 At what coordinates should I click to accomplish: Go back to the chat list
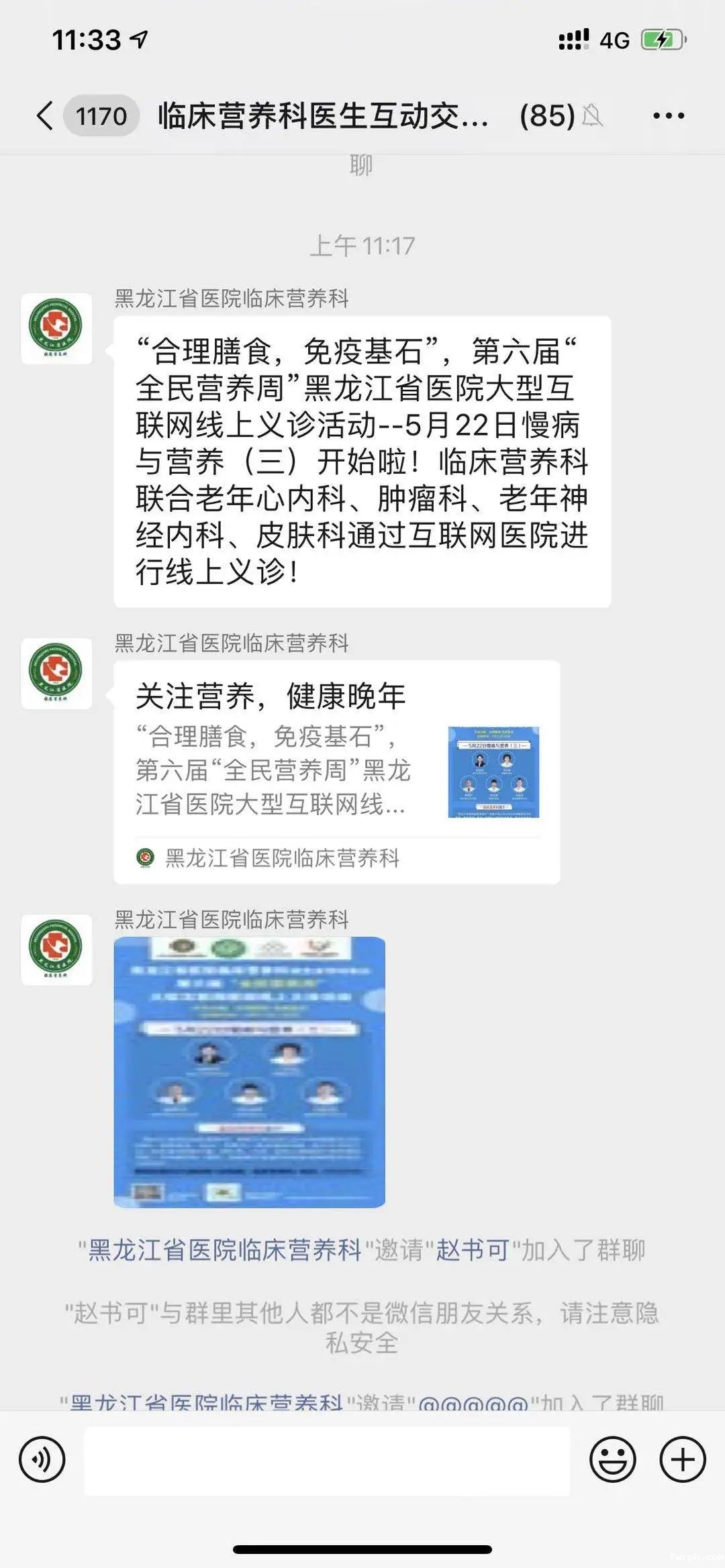(x=46, y=116)
